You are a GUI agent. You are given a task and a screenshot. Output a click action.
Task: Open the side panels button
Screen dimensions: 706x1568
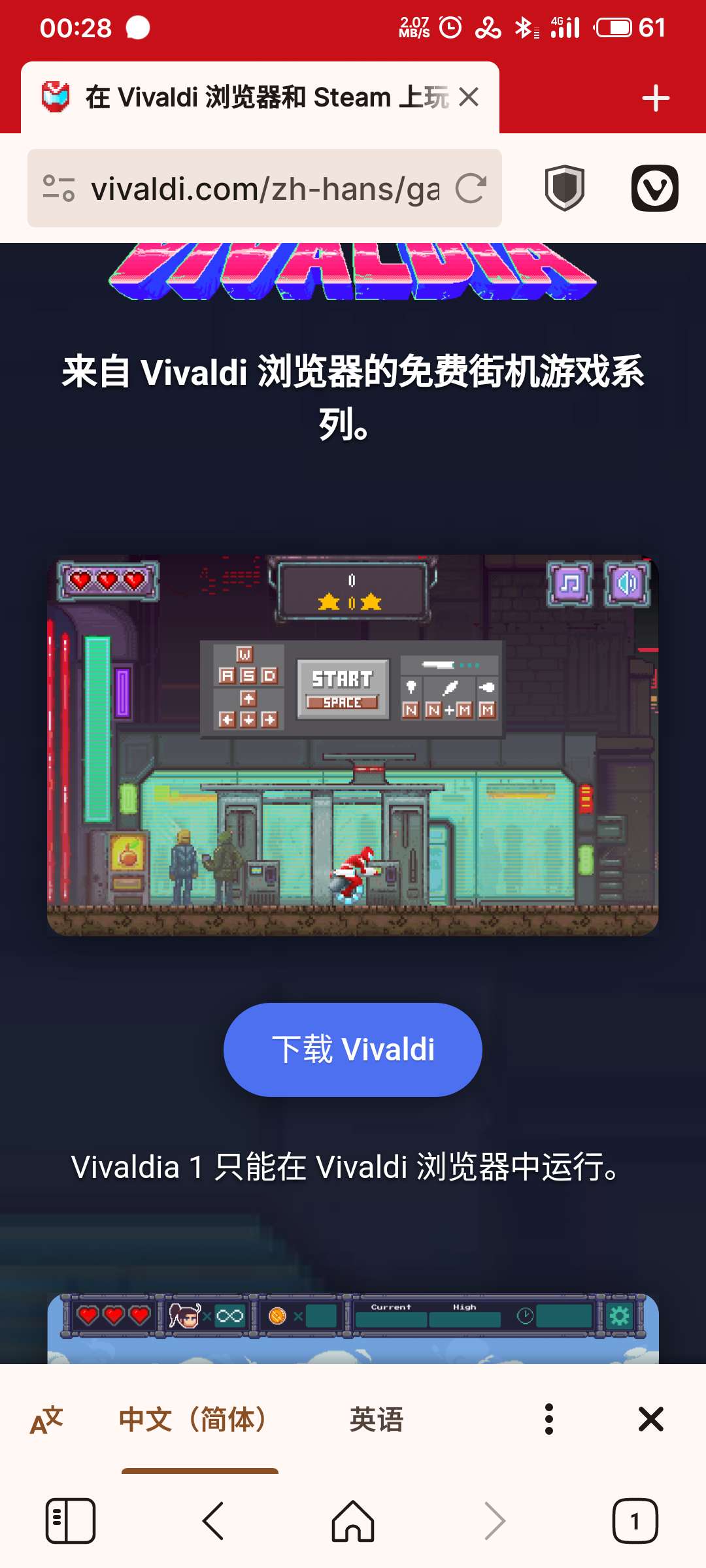[x=71, y=1521]
